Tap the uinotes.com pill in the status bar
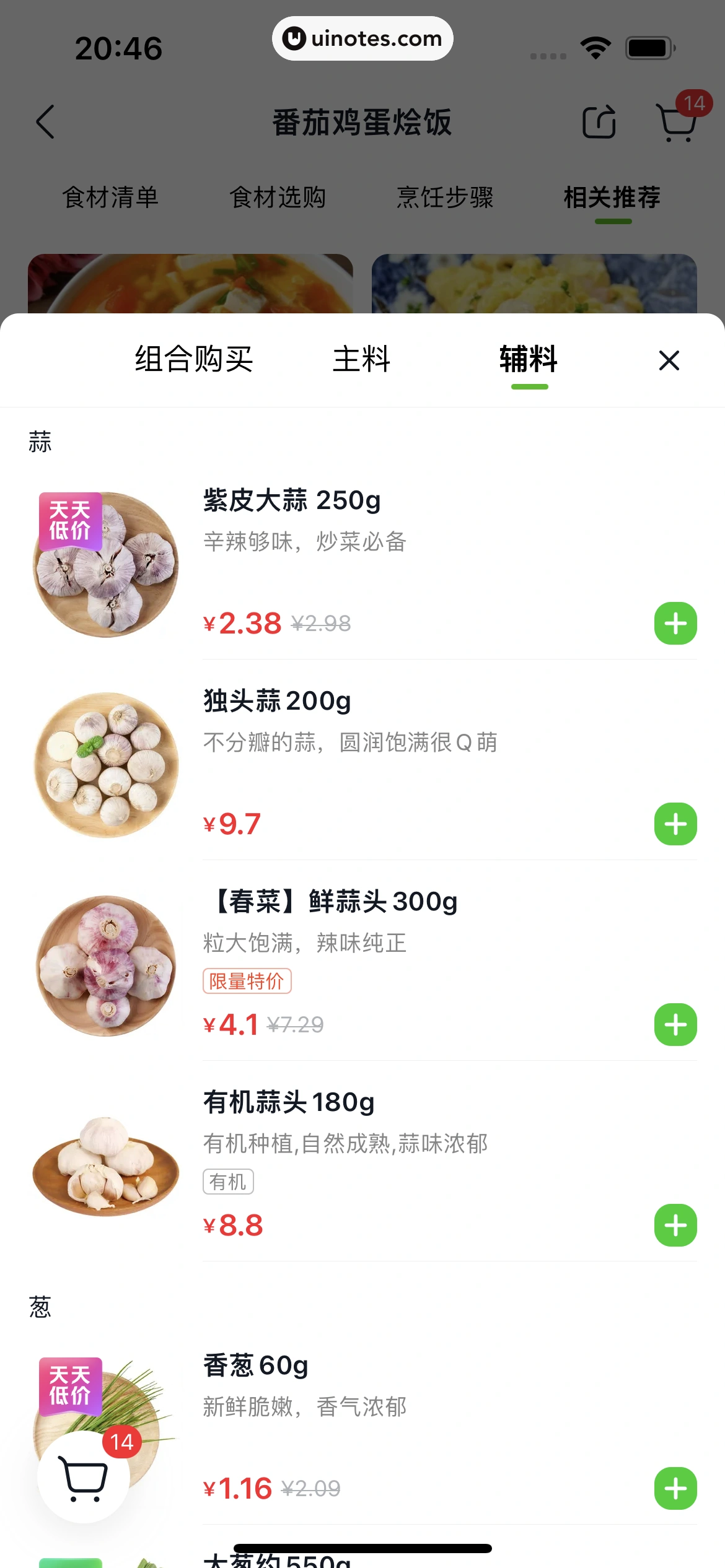 coord(362,38)
